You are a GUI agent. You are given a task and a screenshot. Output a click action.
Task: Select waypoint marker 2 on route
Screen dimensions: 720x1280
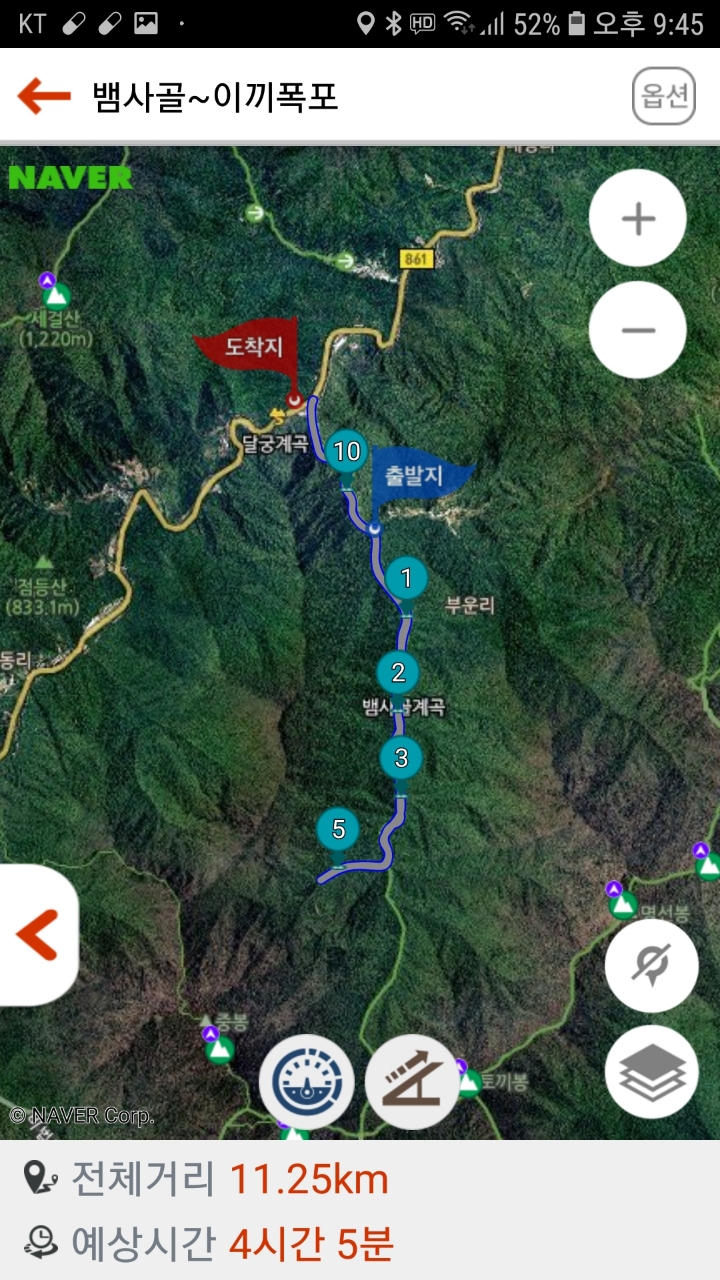tap(398, 672)
